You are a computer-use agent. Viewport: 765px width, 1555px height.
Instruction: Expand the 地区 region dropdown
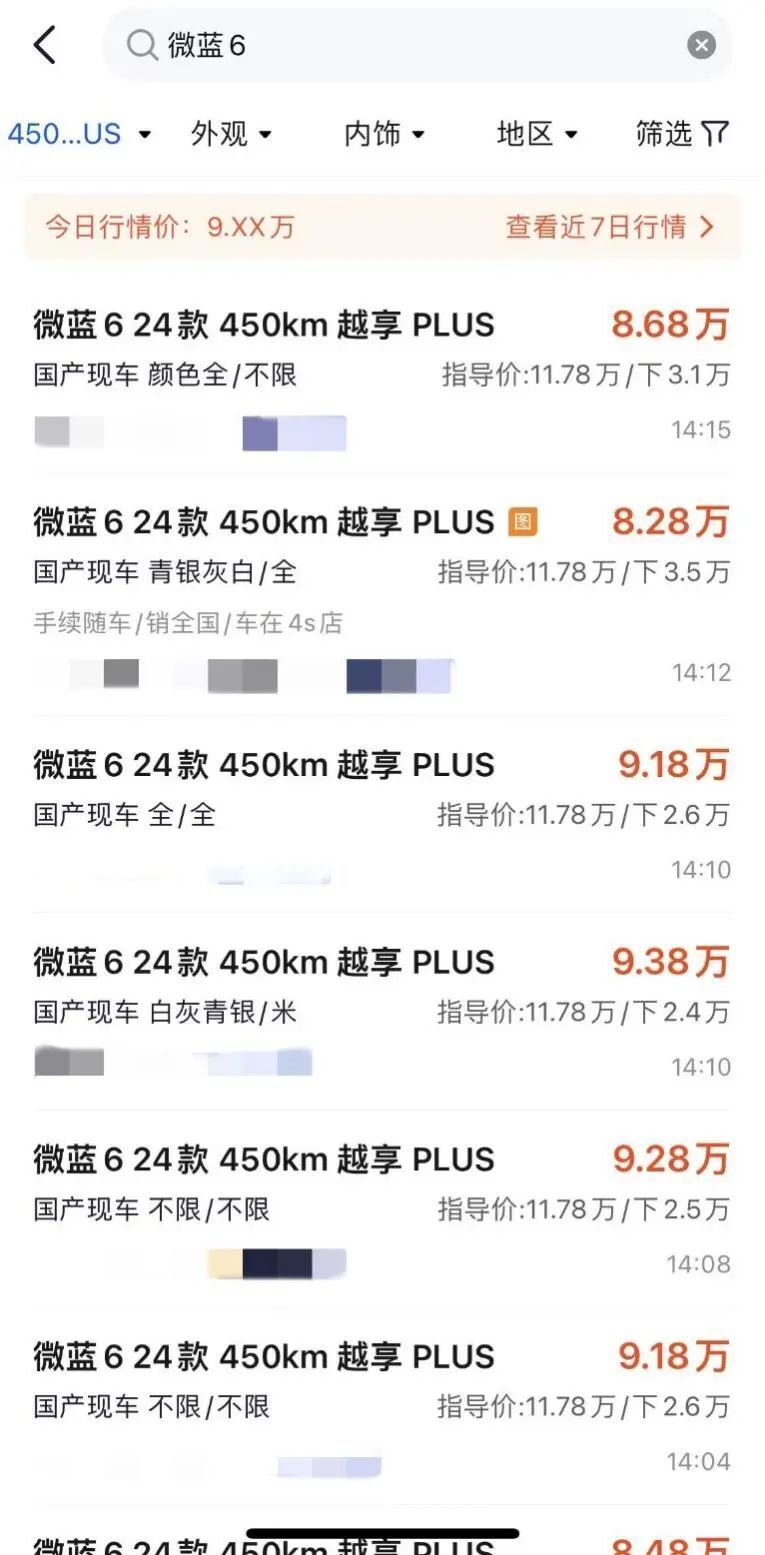tap(537, 134)
